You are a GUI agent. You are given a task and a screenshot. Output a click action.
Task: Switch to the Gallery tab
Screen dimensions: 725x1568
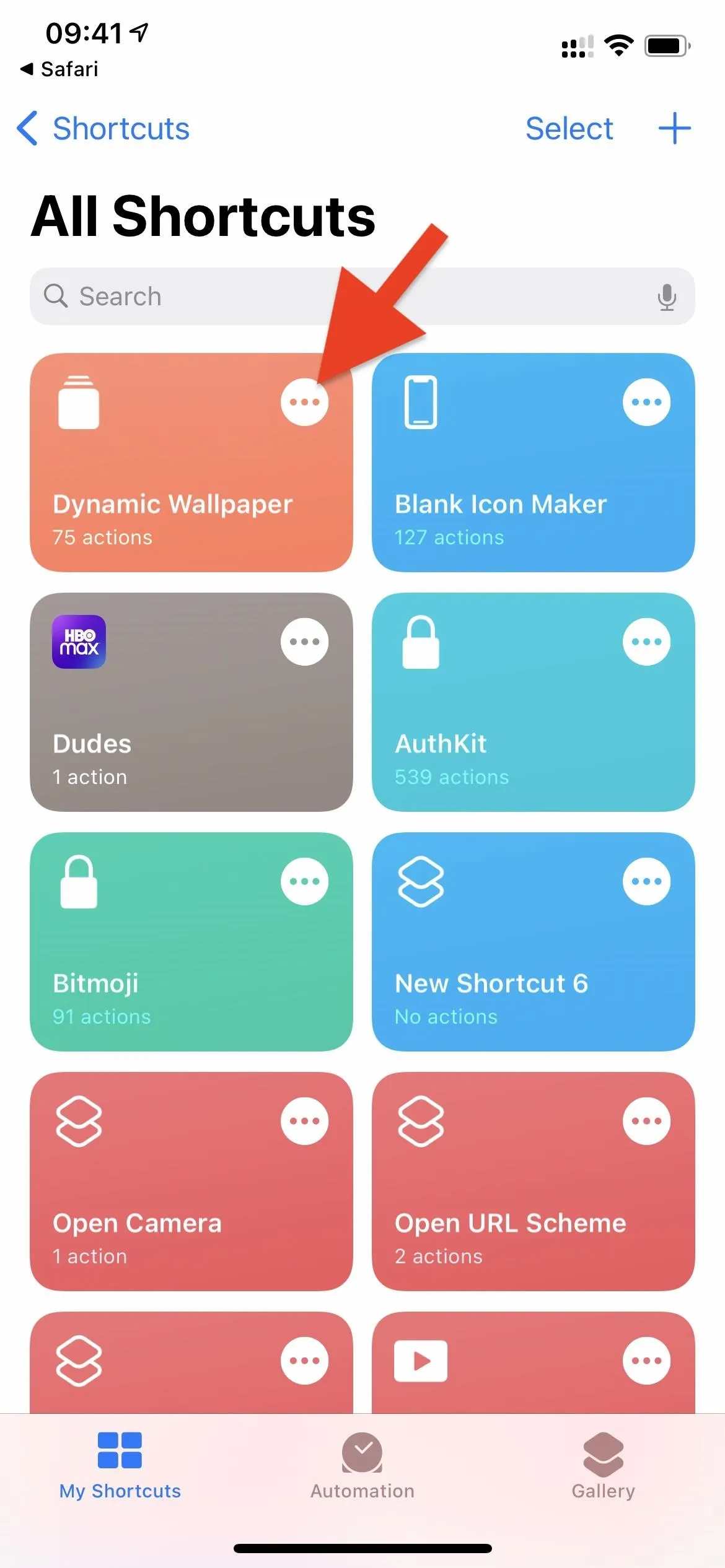point(603,1466)
